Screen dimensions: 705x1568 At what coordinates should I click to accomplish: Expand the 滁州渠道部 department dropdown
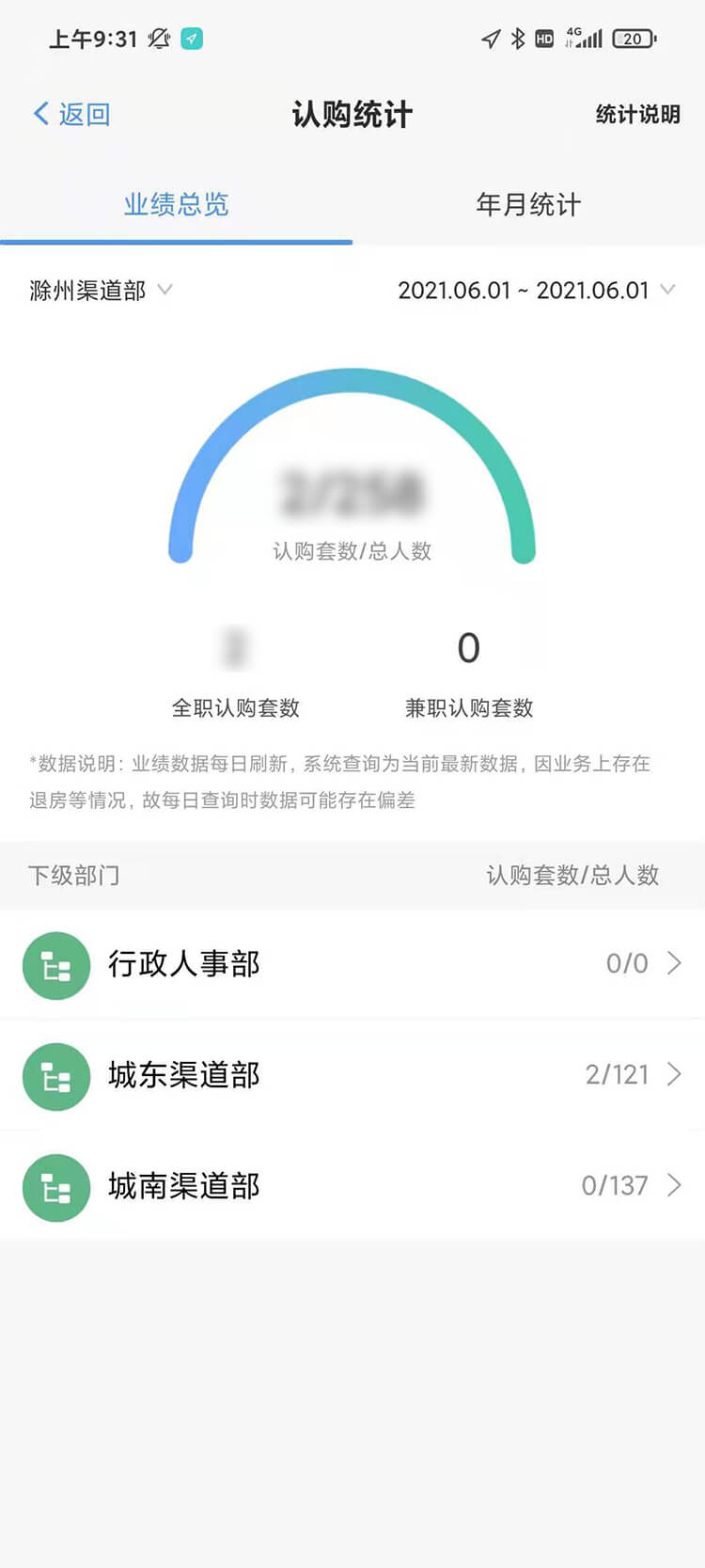pyautogui.click(x=101, y=291)
